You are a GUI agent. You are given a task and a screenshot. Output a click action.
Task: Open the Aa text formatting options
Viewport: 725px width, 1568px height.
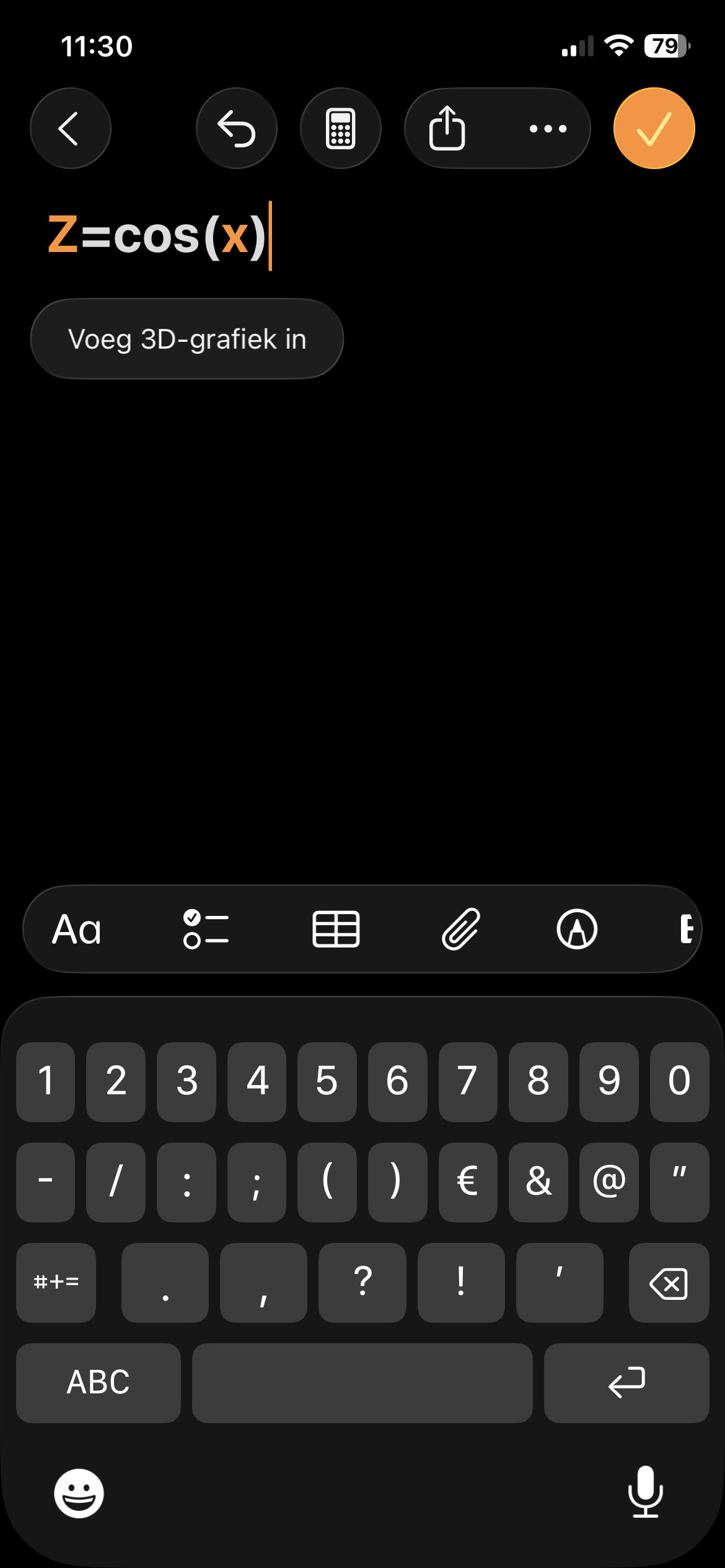pos(76,930)
